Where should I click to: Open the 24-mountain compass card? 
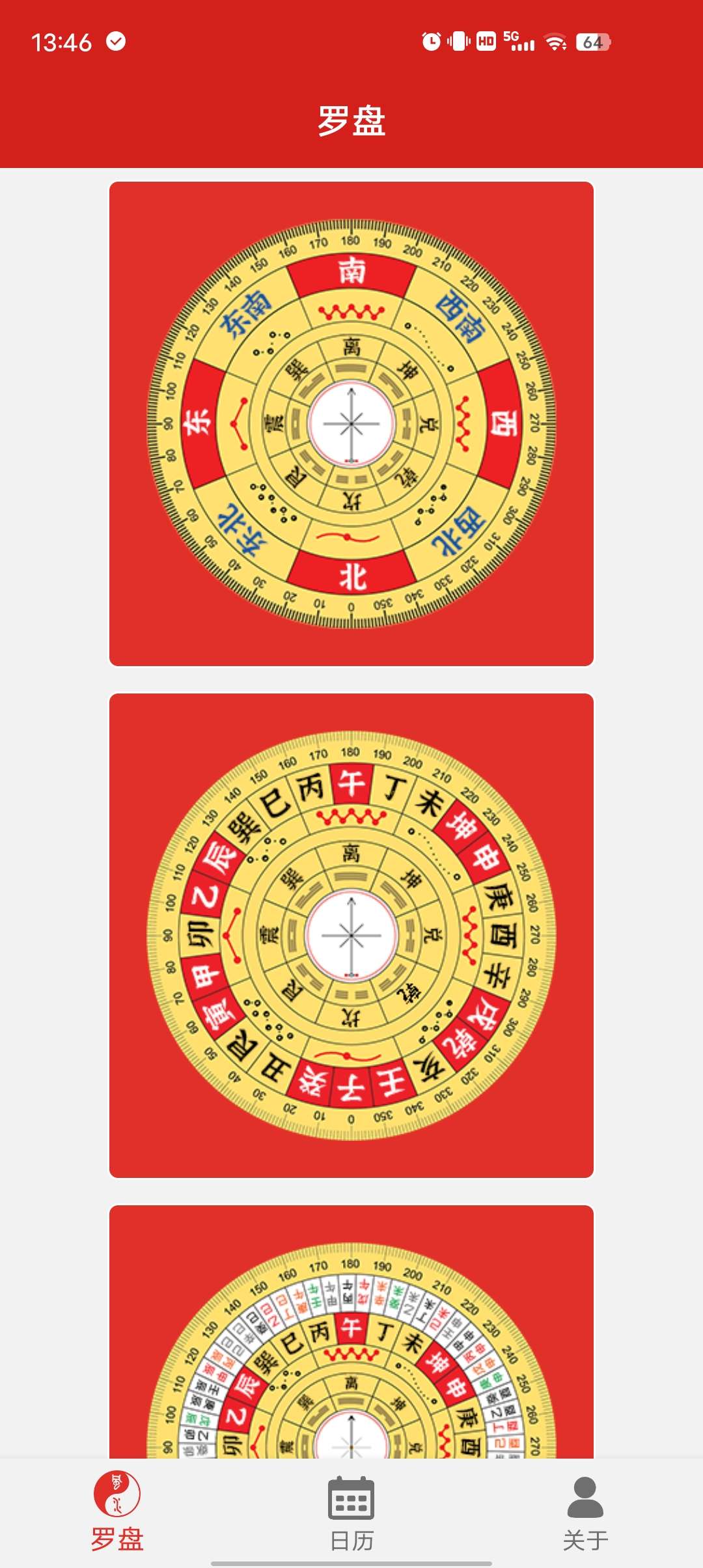tap(351, 936)
